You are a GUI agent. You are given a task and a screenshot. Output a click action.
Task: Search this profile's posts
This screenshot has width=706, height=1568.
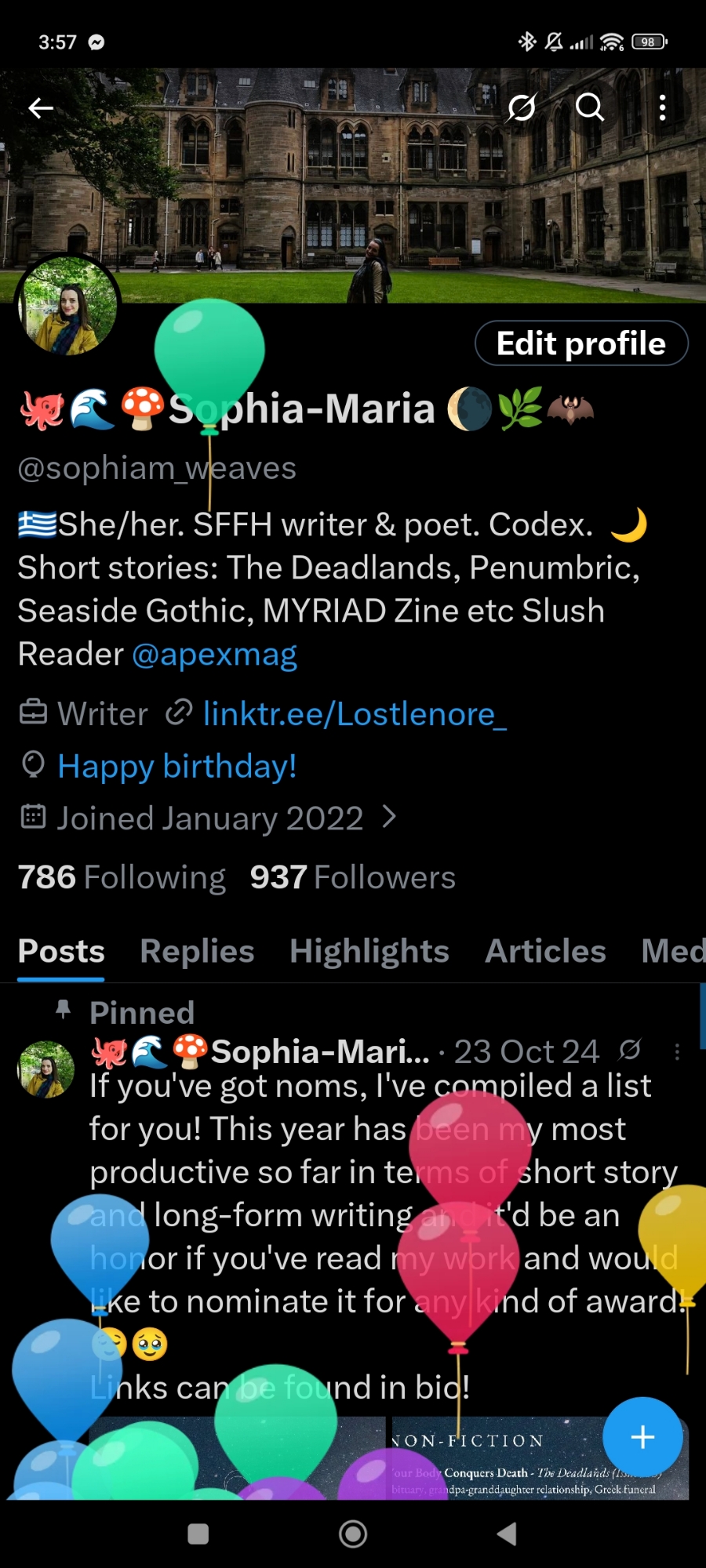click(590, 107)
